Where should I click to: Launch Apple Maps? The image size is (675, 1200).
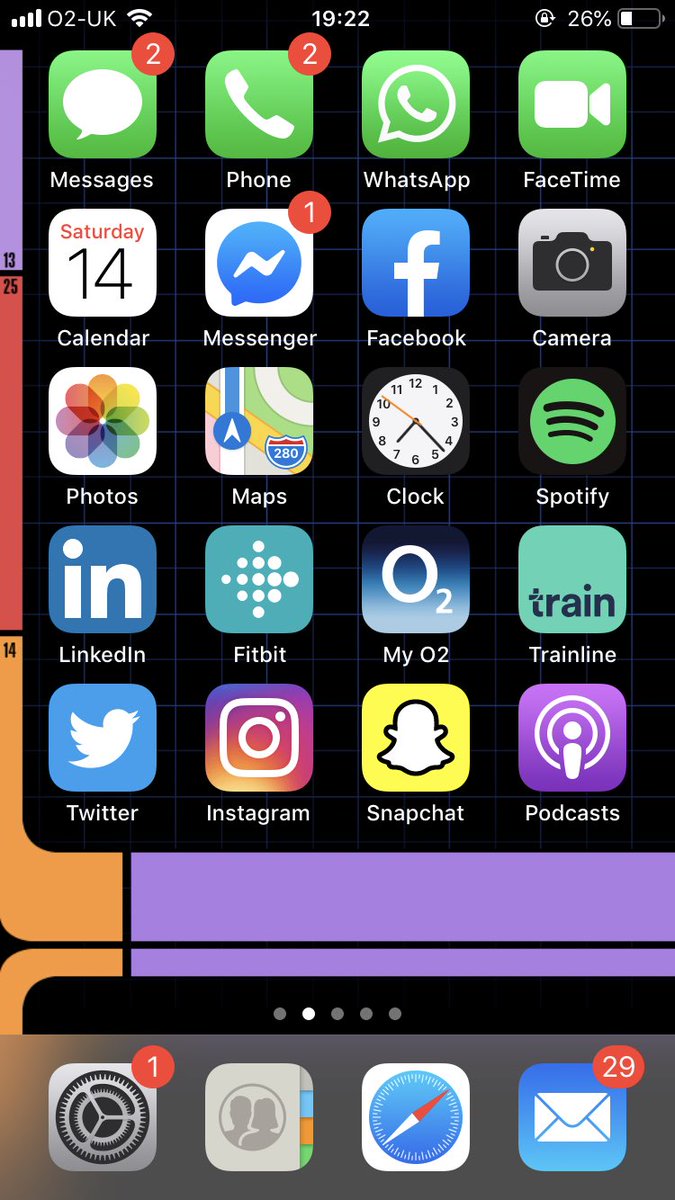(259, 421)
